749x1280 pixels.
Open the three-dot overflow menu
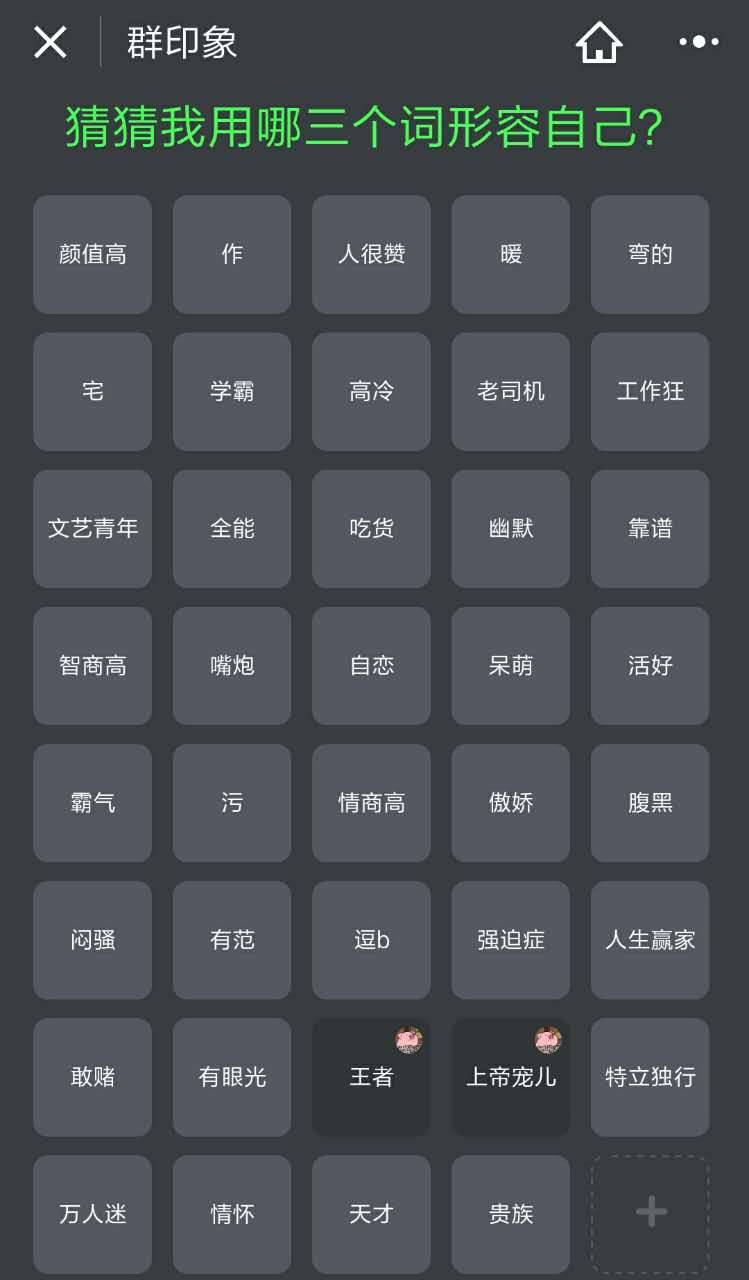[x=698, y=42]
